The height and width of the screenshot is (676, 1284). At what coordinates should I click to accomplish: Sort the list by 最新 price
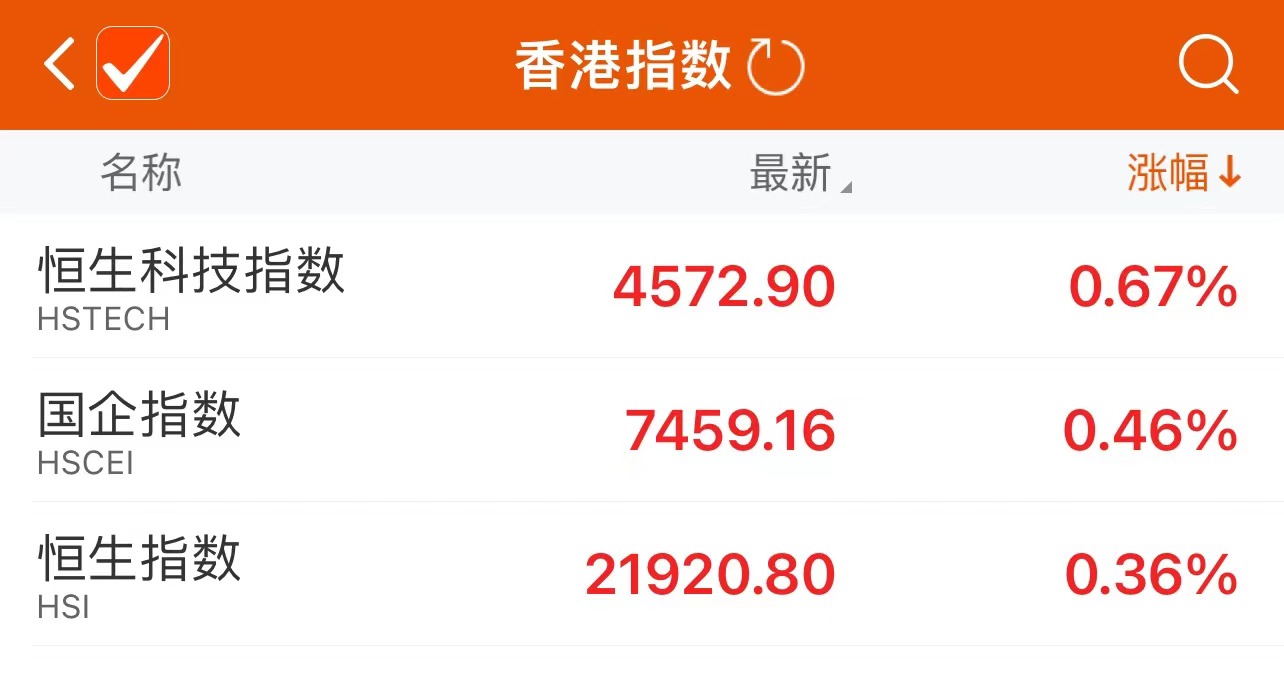(x=799, y=174)
